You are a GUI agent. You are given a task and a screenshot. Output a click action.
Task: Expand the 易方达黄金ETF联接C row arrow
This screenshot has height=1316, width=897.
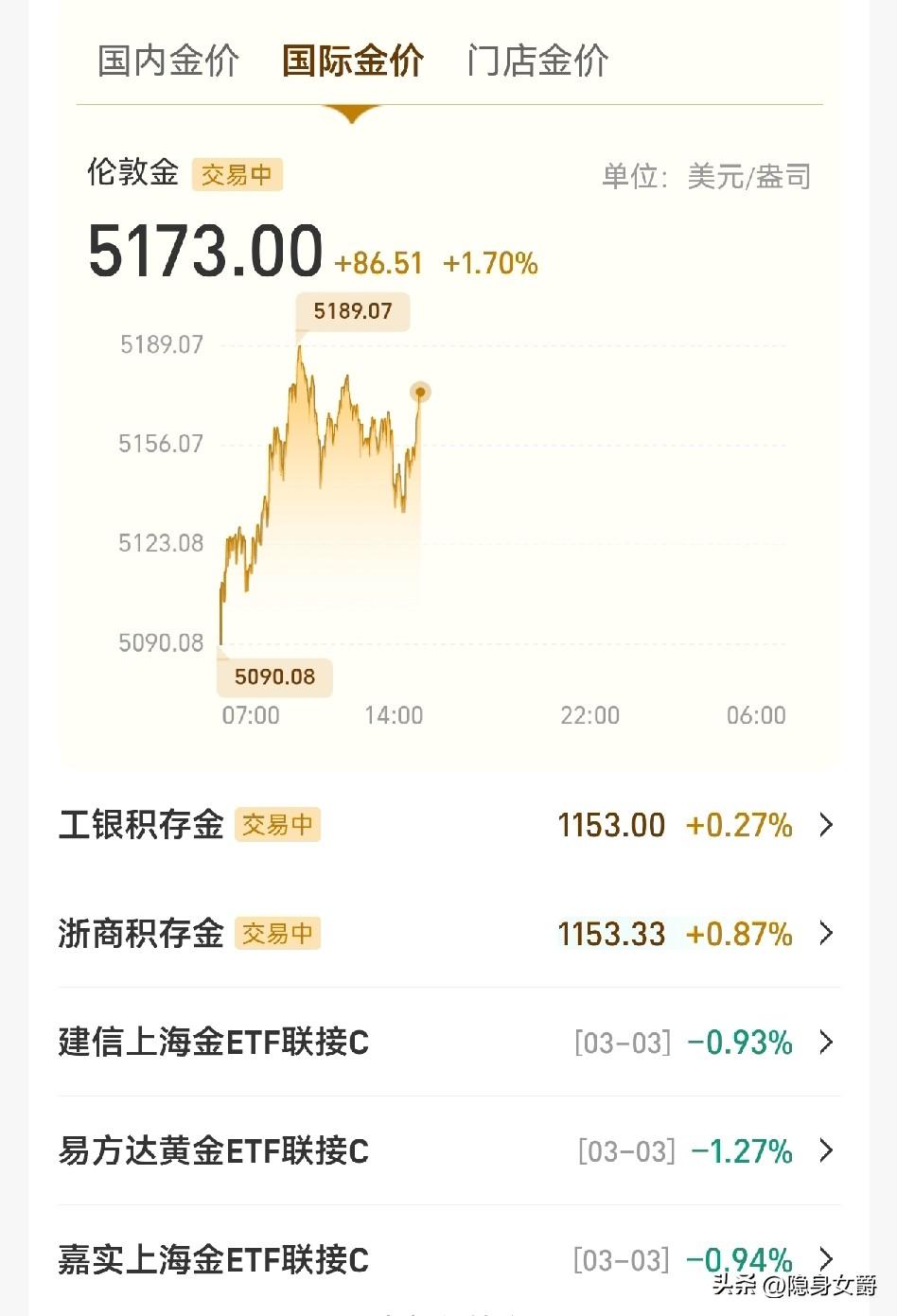[827, 1151]
